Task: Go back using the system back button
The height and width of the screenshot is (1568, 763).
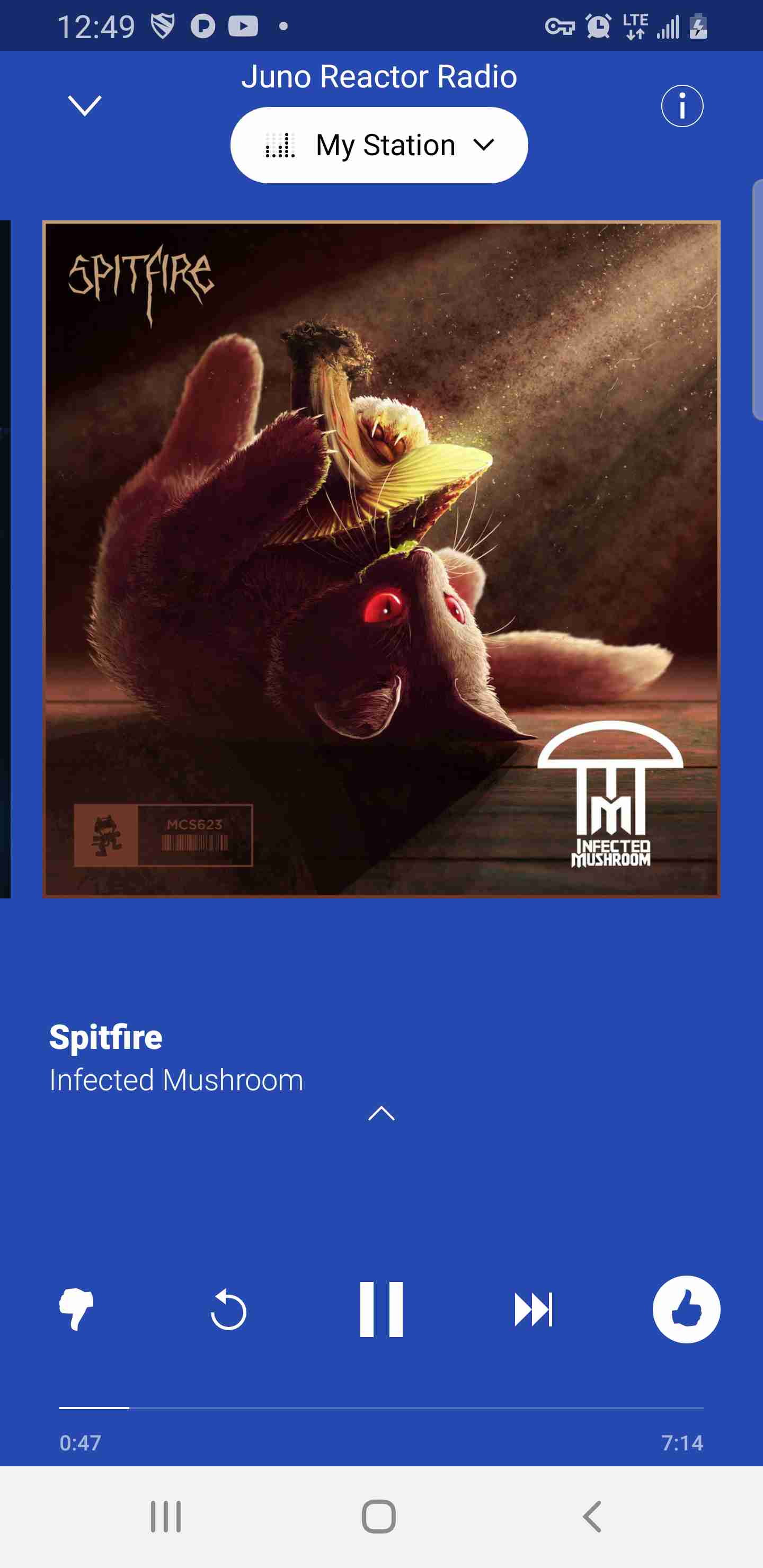Action: point(592,1516)
